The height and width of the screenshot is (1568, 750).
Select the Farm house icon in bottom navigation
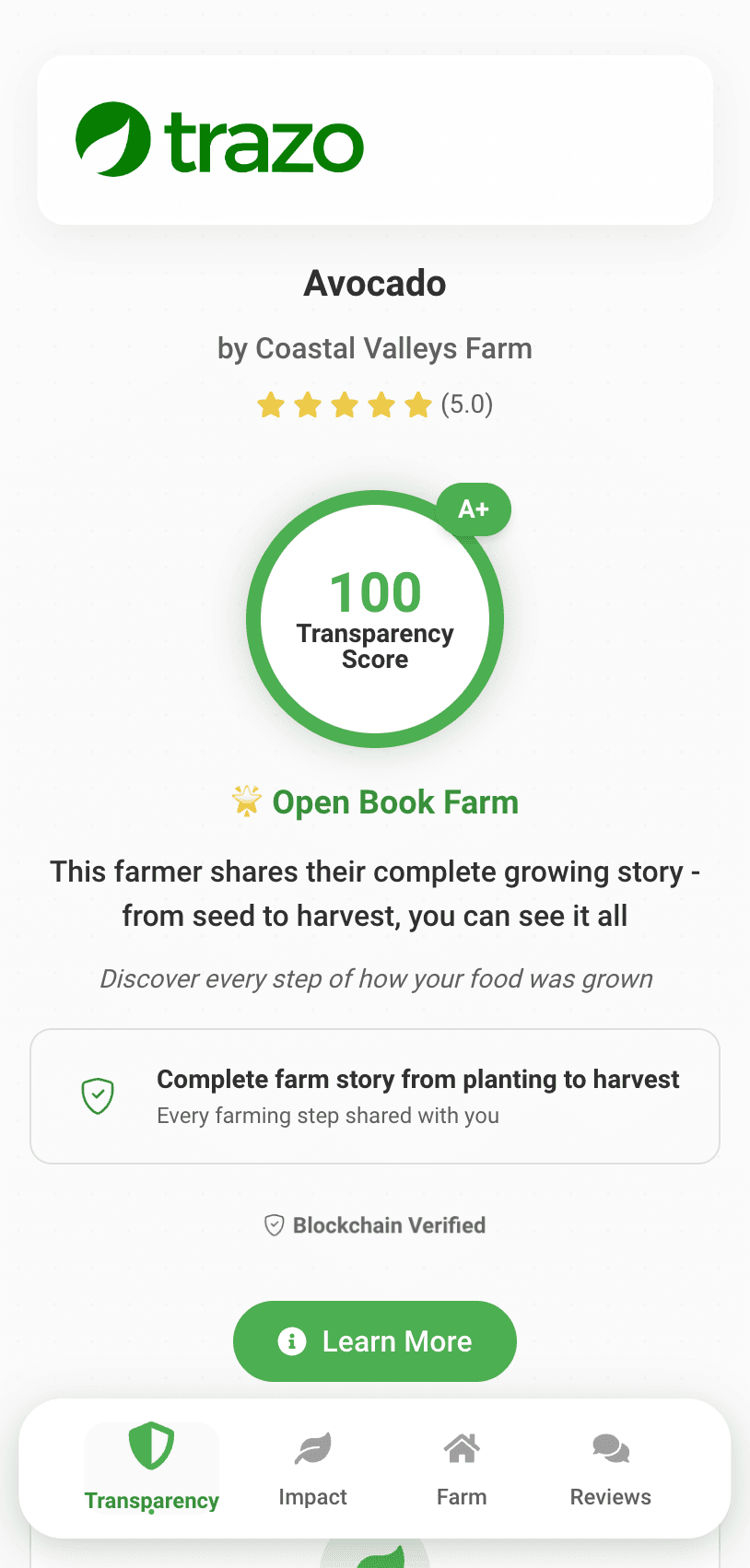click(x=462, y=1448)
